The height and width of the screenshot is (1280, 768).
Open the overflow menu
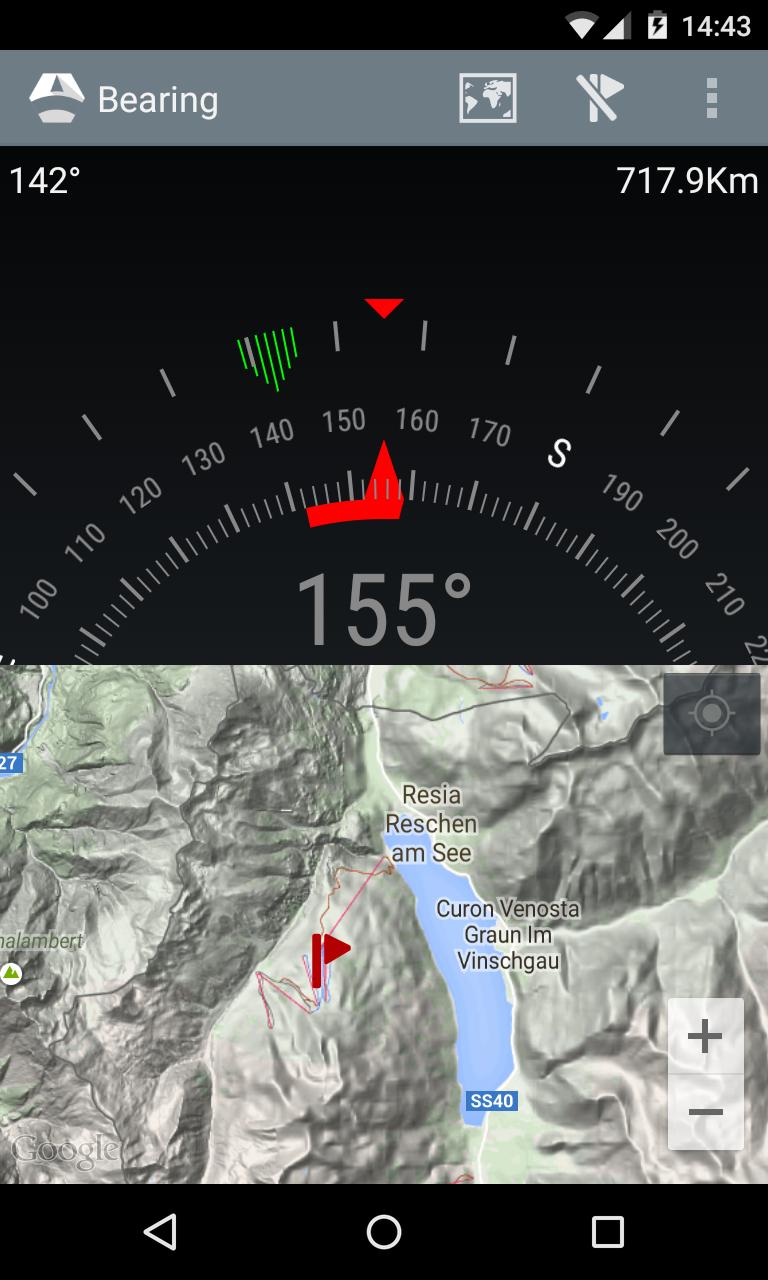coord(711,99)
